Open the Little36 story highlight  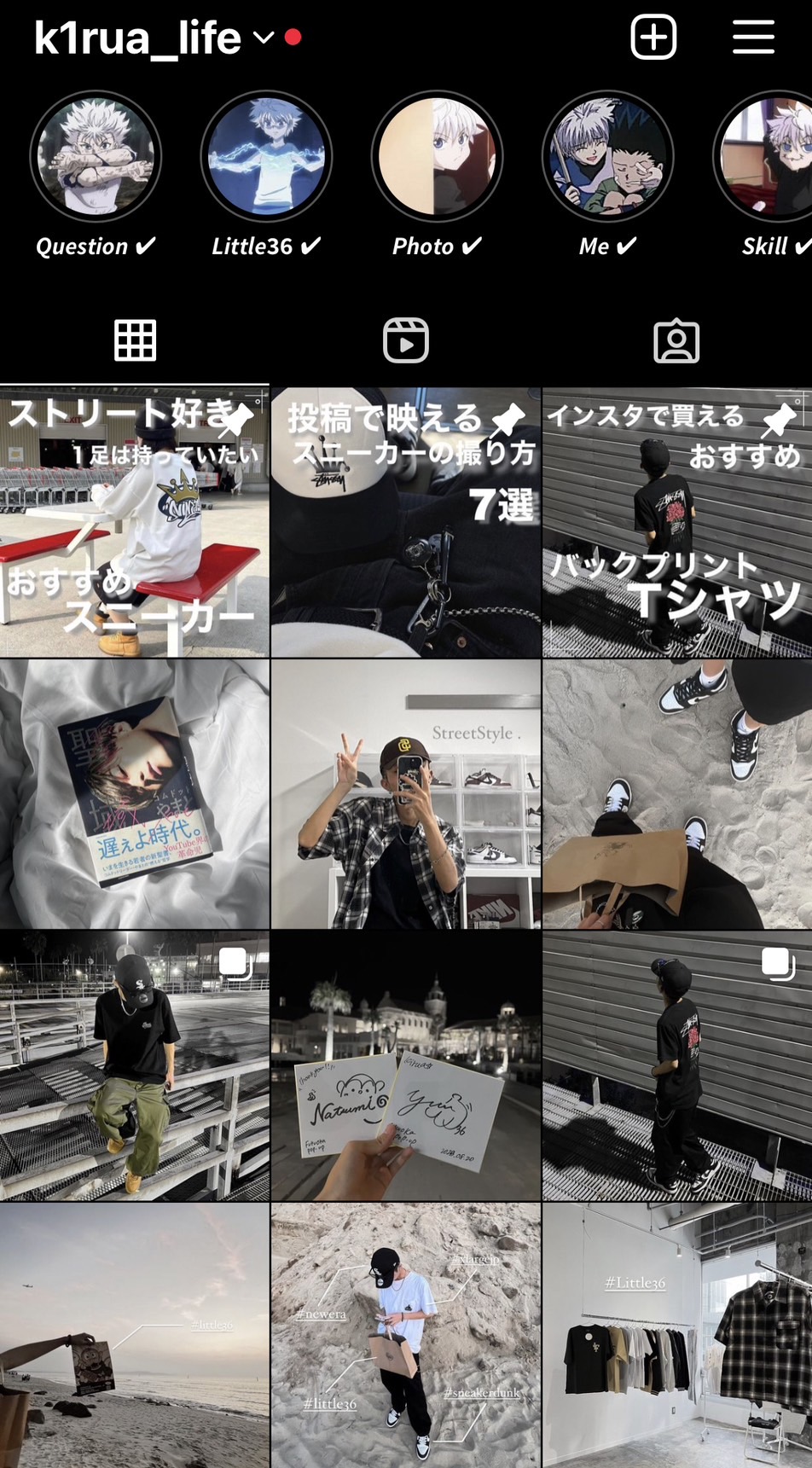point(266,157)
